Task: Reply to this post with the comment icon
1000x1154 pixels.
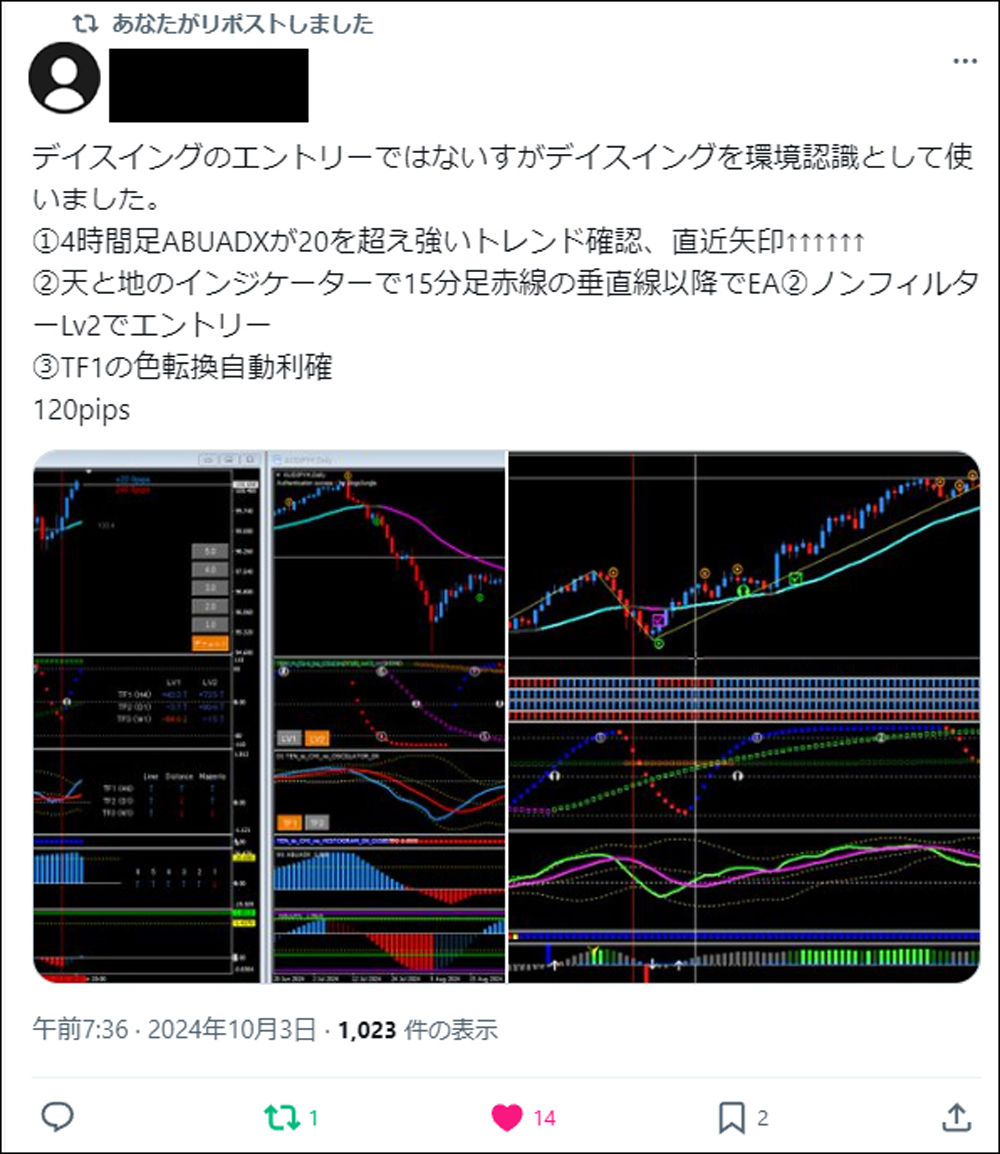Action: tap(58, 1117)
